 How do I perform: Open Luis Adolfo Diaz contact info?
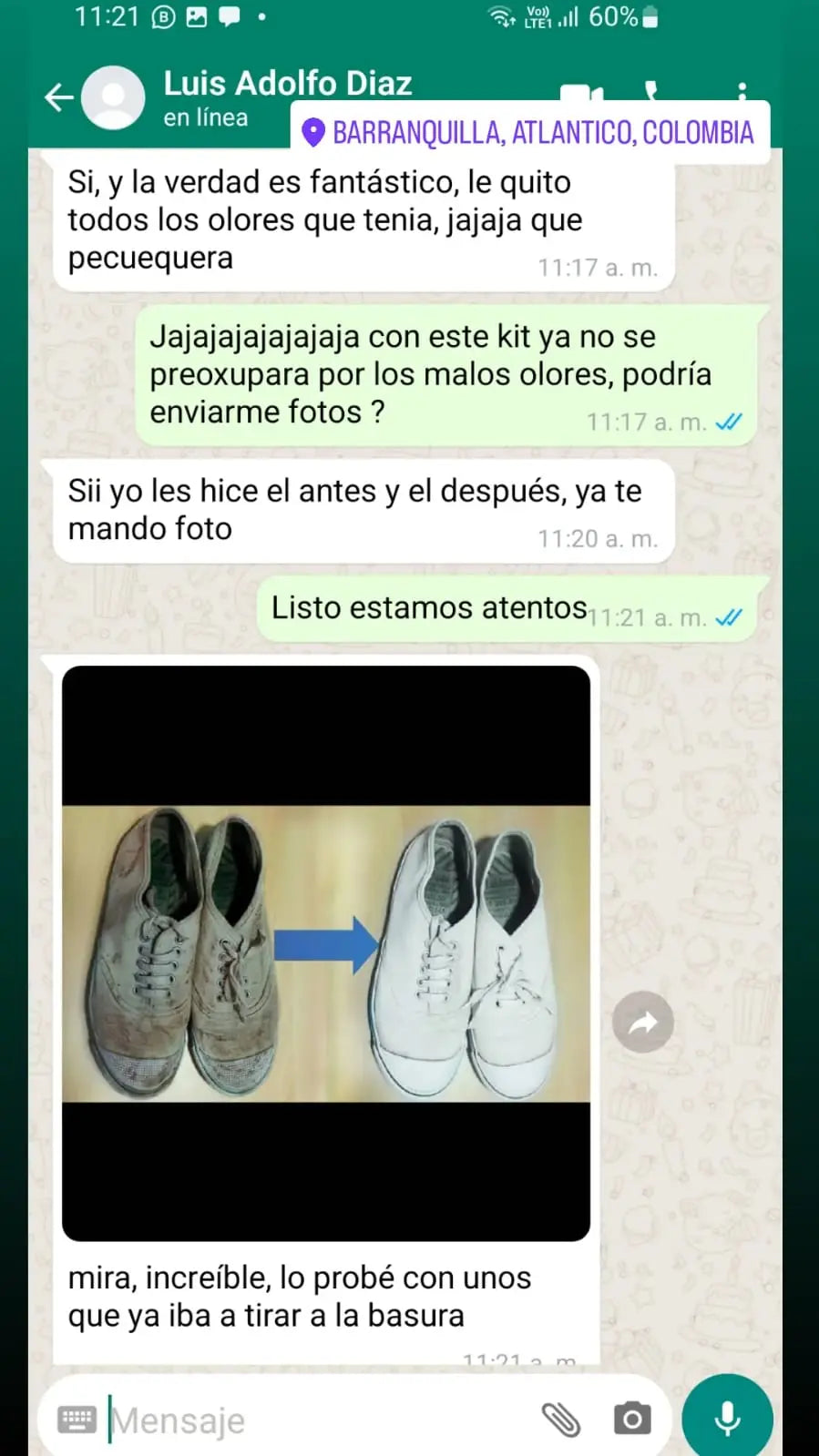(287, 85)
